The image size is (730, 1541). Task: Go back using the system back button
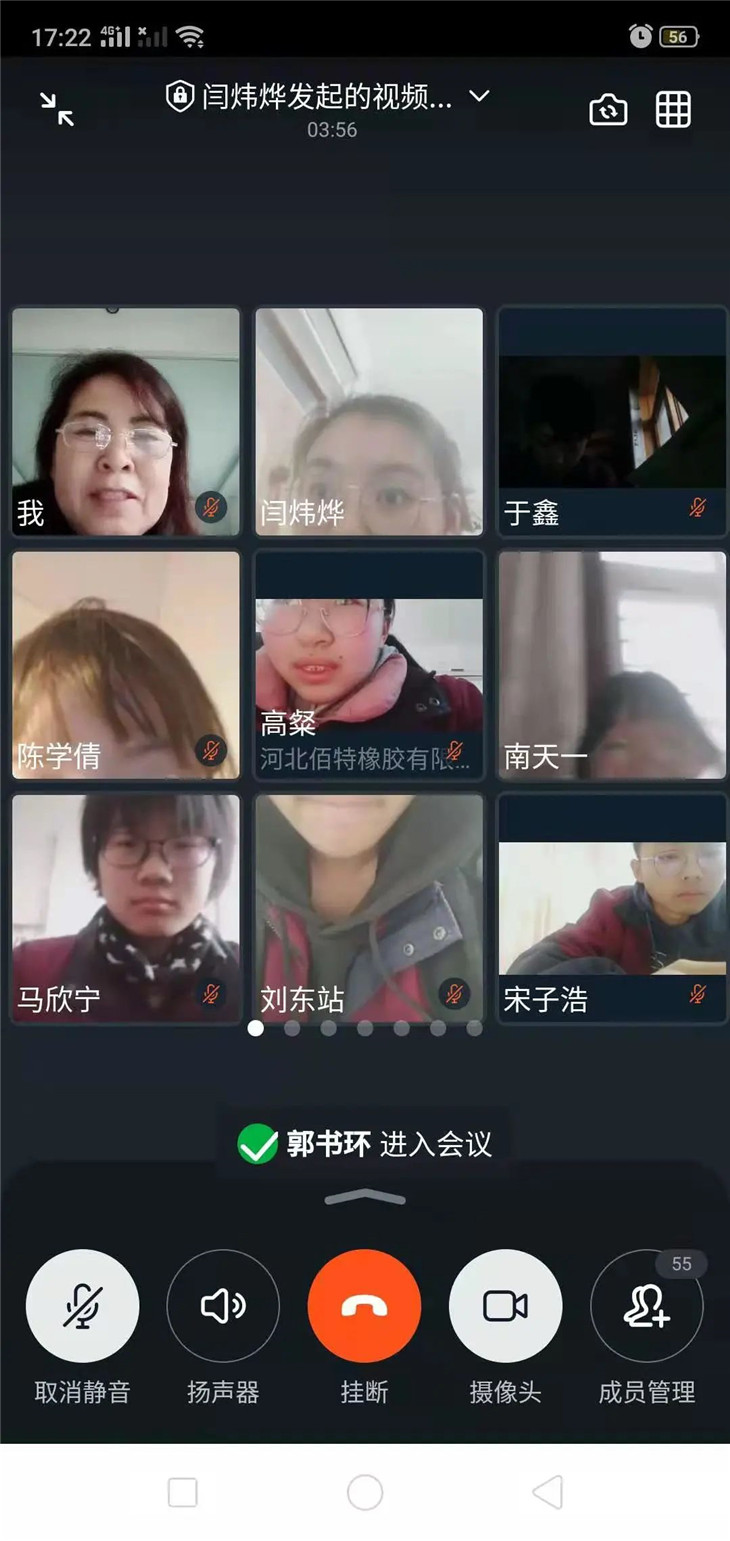pos(547,1492)
